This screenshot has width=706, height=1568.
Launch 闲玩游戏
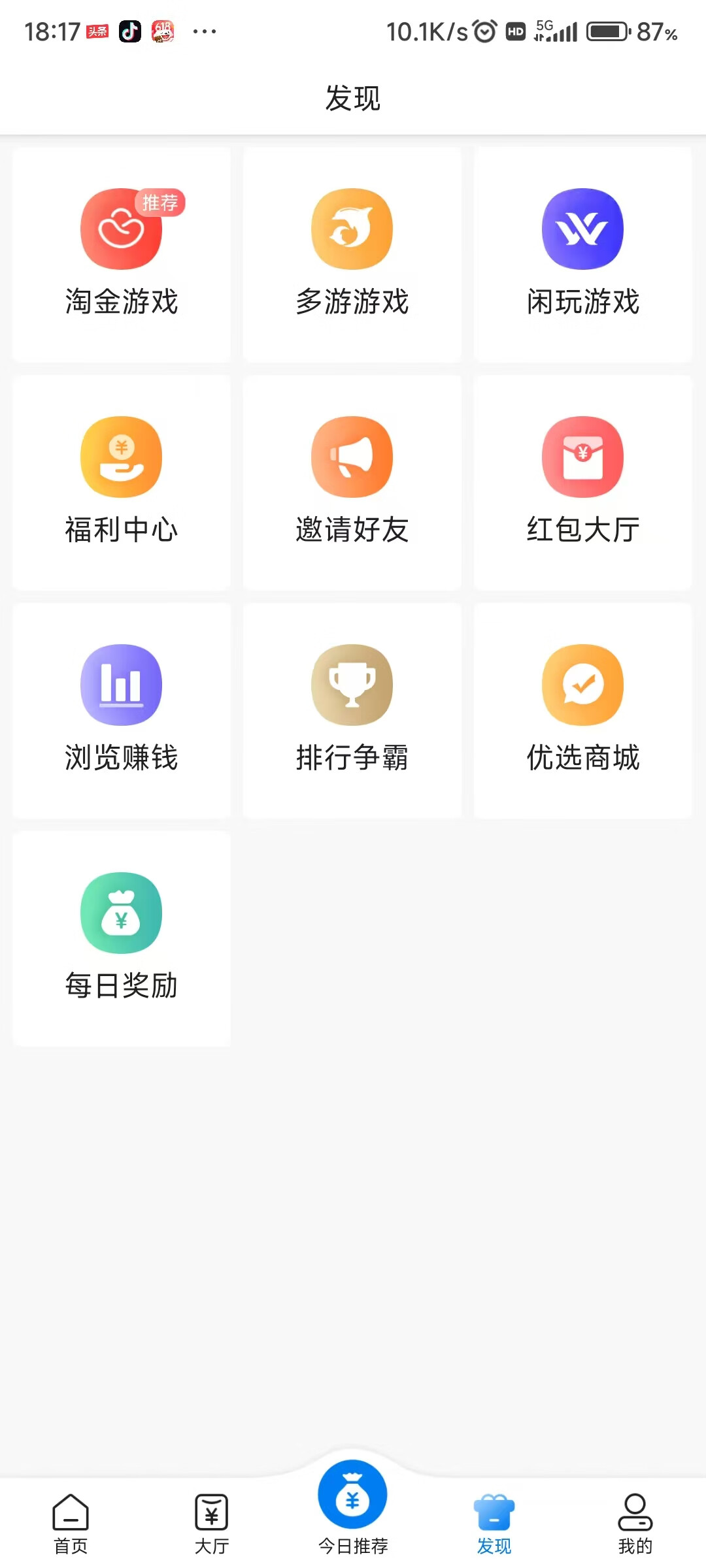point(583,255)
